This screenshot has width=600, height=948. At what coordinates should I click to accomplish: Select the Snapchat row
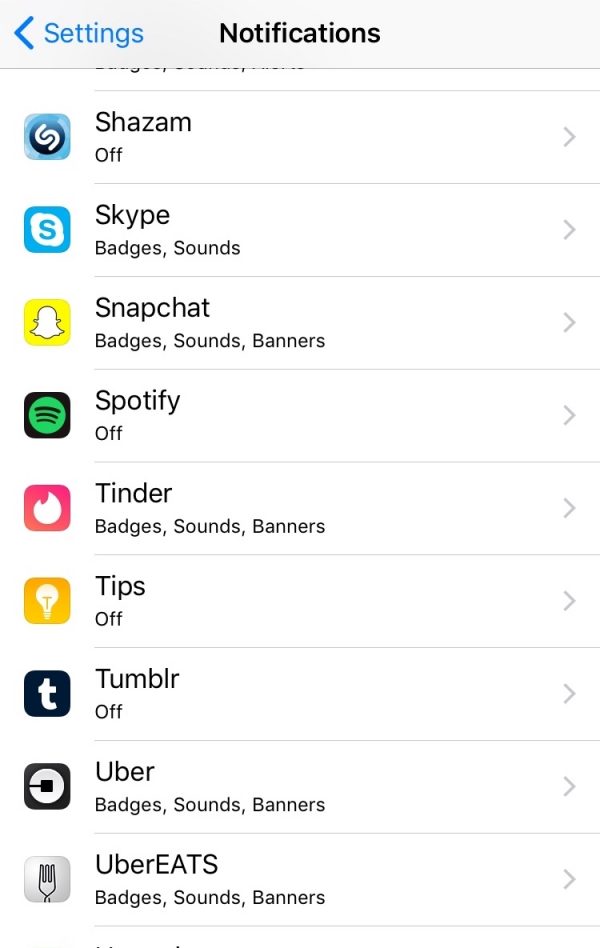[300, 323]
